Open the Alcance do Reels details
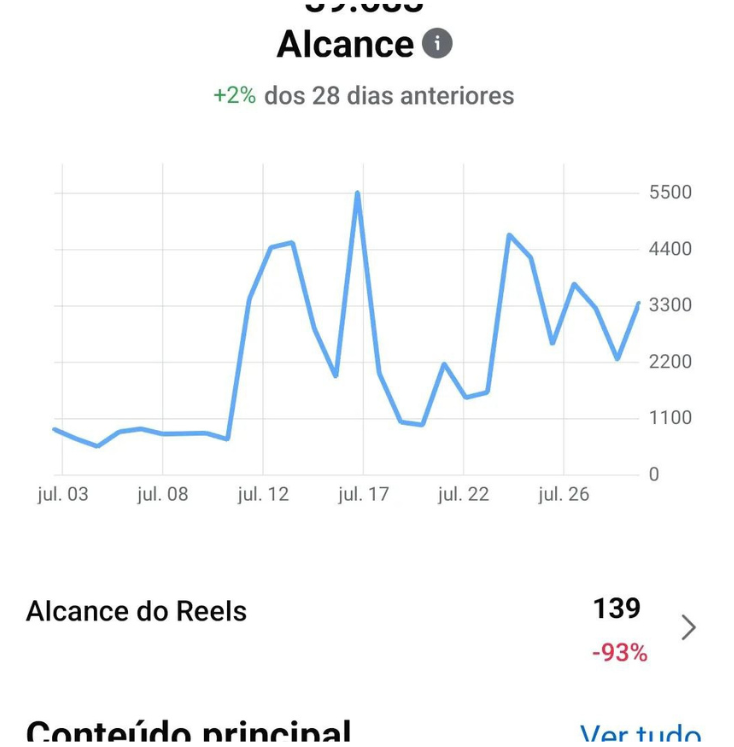Image resolution: width=734 pixels, height=747 pixels. 688,627
